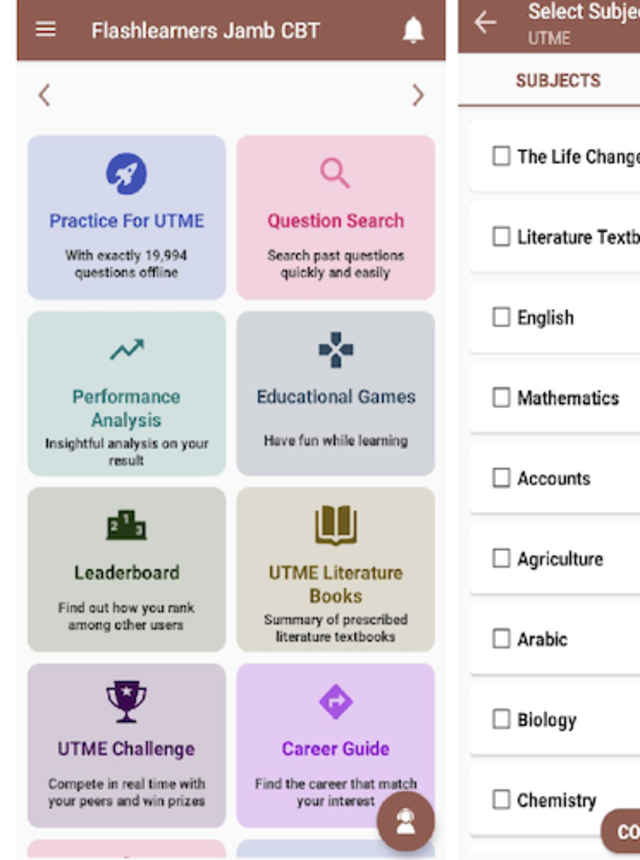
Task: Go back from Select Subject screen
Action: pos(485,22)
